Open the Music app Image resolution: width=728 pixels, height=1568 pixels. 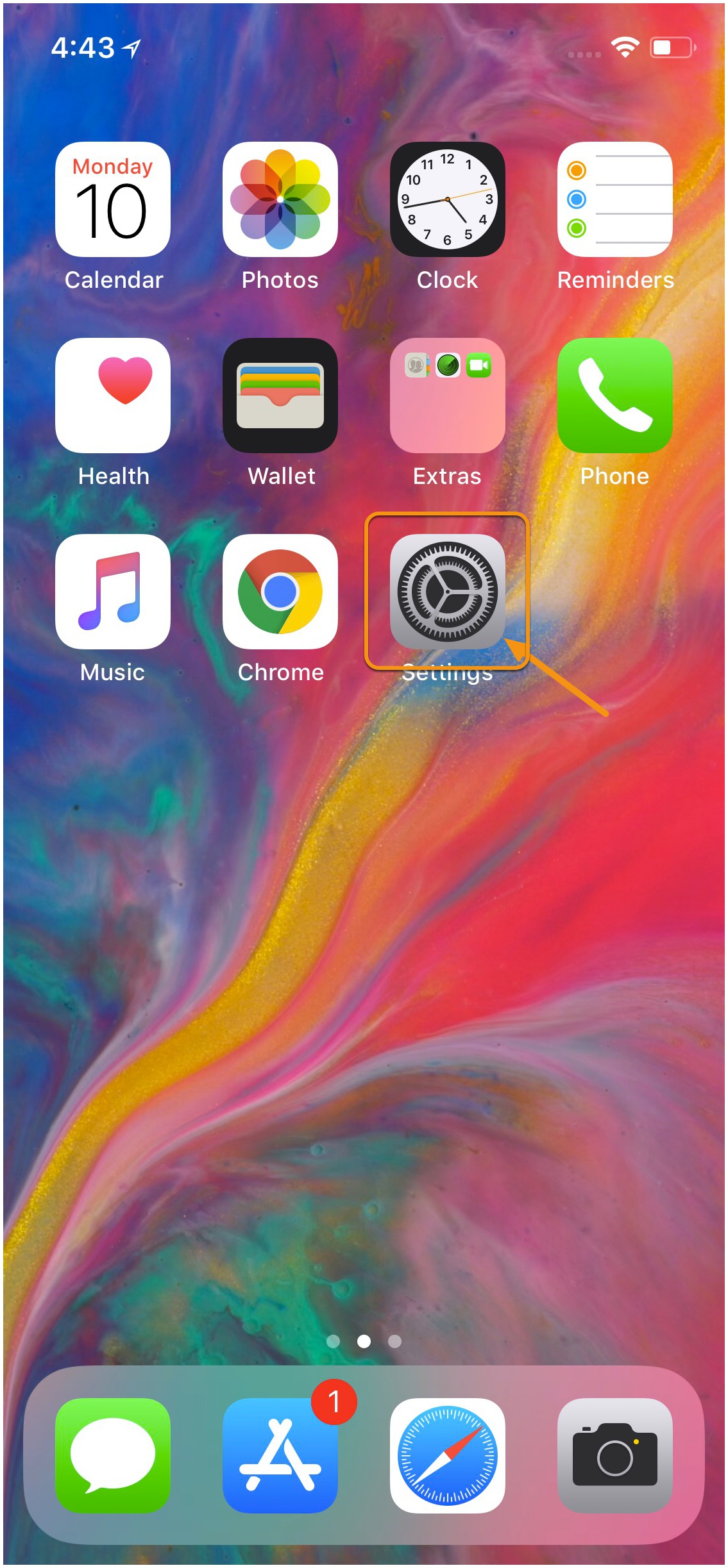(113, 592)
